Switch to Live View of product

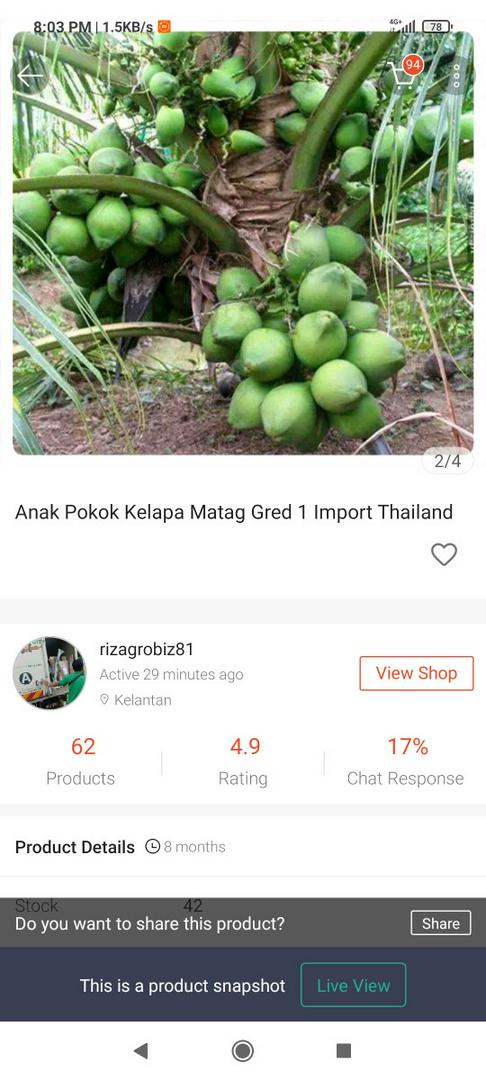[353, 985]
